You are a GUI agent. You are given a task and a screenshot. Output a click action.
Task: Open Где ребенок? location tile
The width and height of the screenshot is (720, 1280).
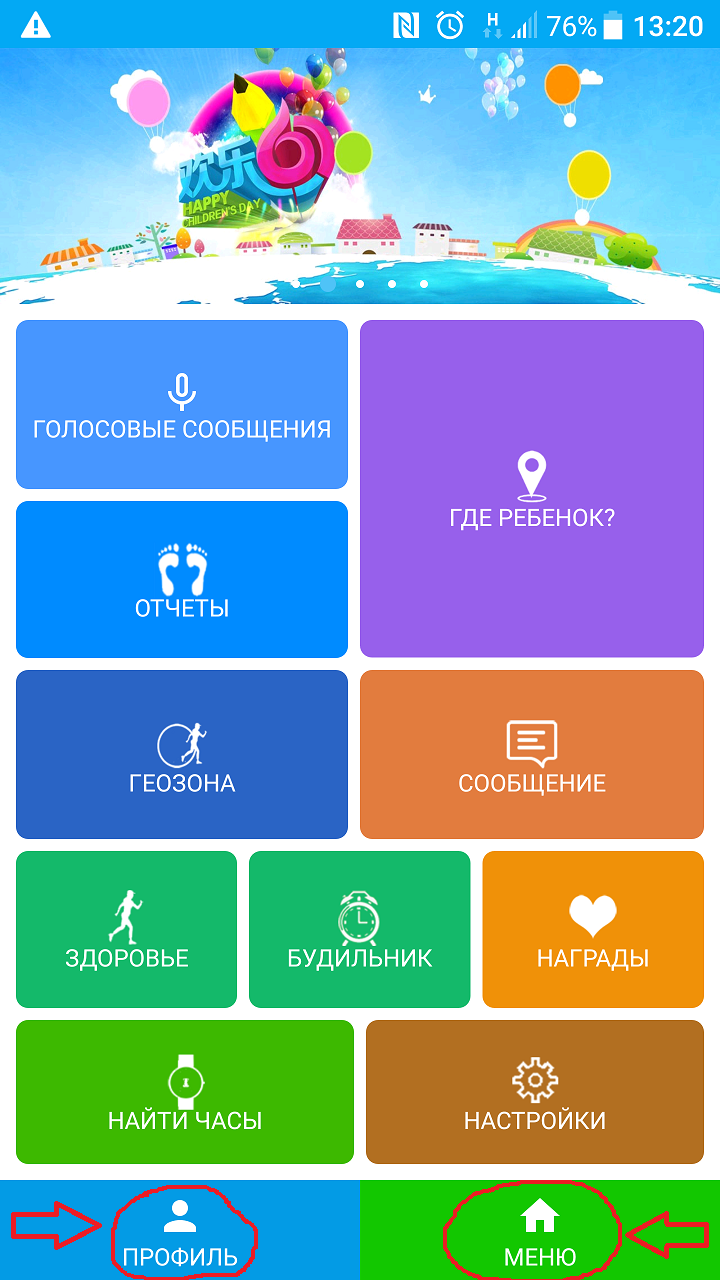pos(532,488)
